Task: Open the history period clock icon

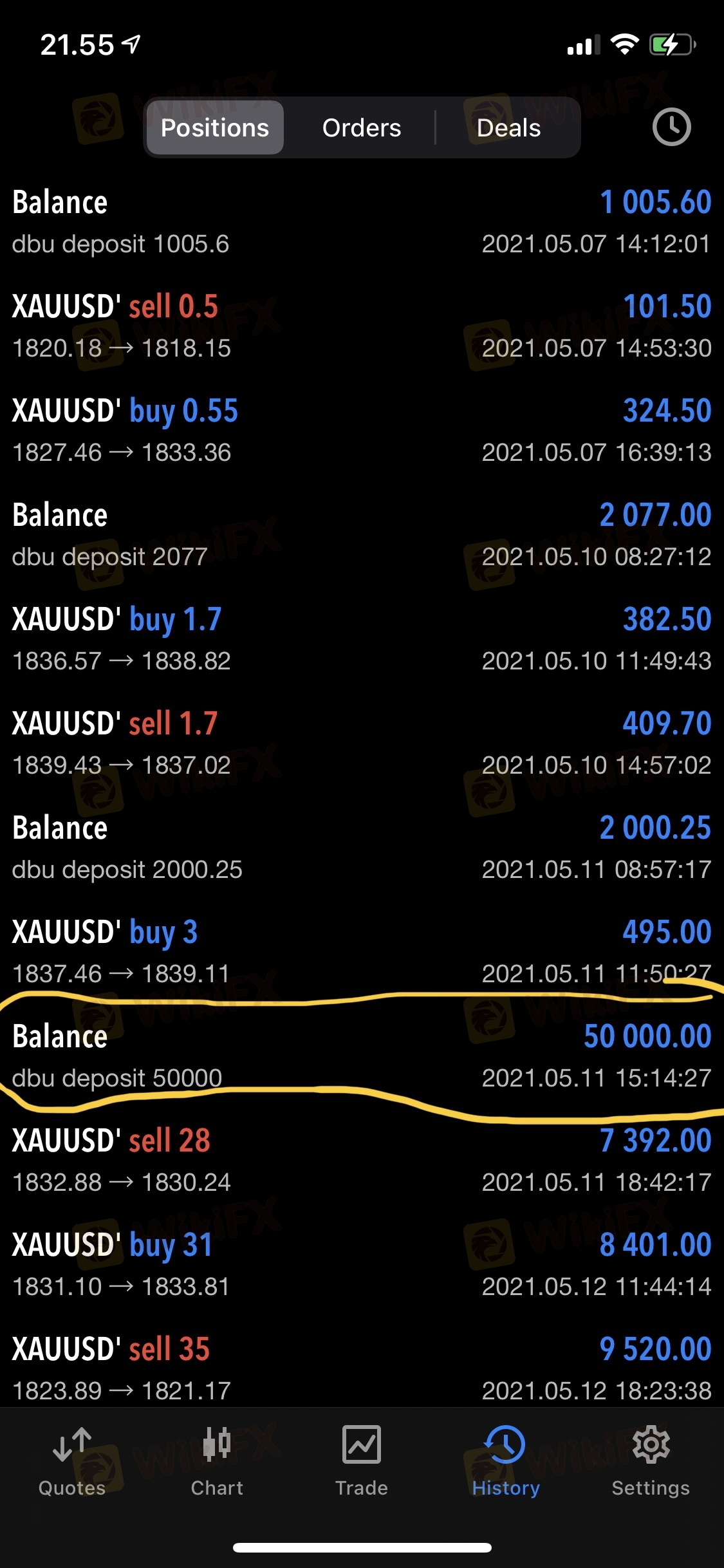Action: [x=671, y=127]
